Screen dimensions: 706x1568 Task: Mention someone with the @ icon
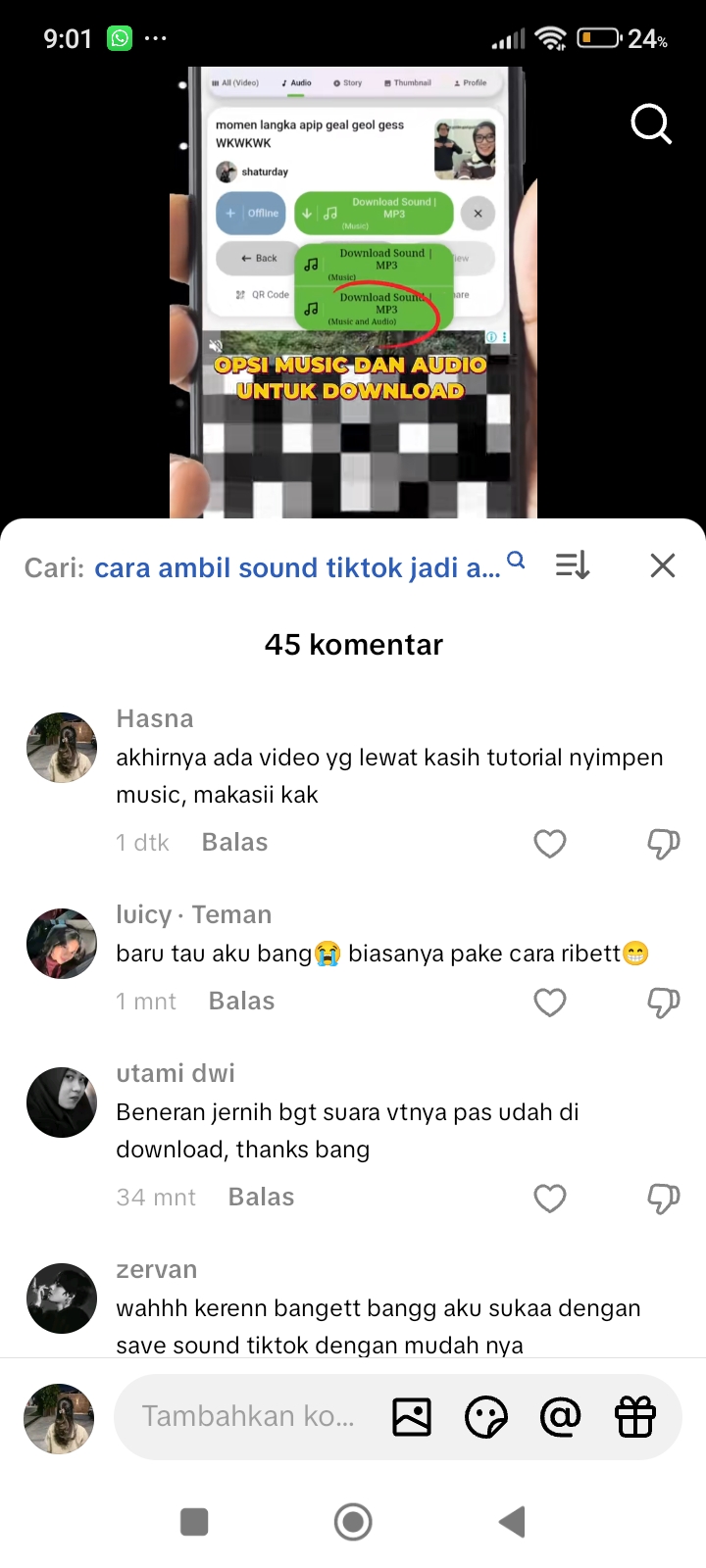(x=560, y=1417)
